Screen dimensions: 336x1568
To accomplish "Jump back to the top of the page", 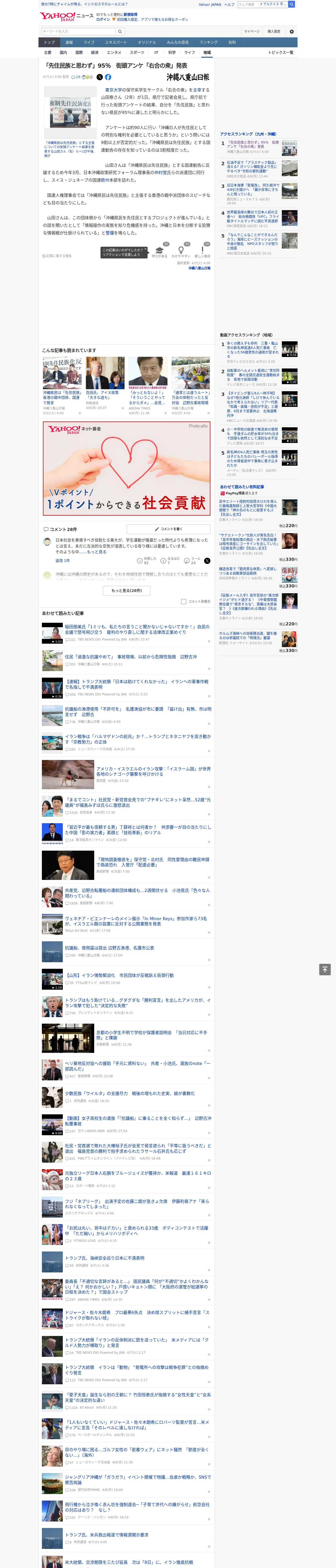I will (325, 969).
